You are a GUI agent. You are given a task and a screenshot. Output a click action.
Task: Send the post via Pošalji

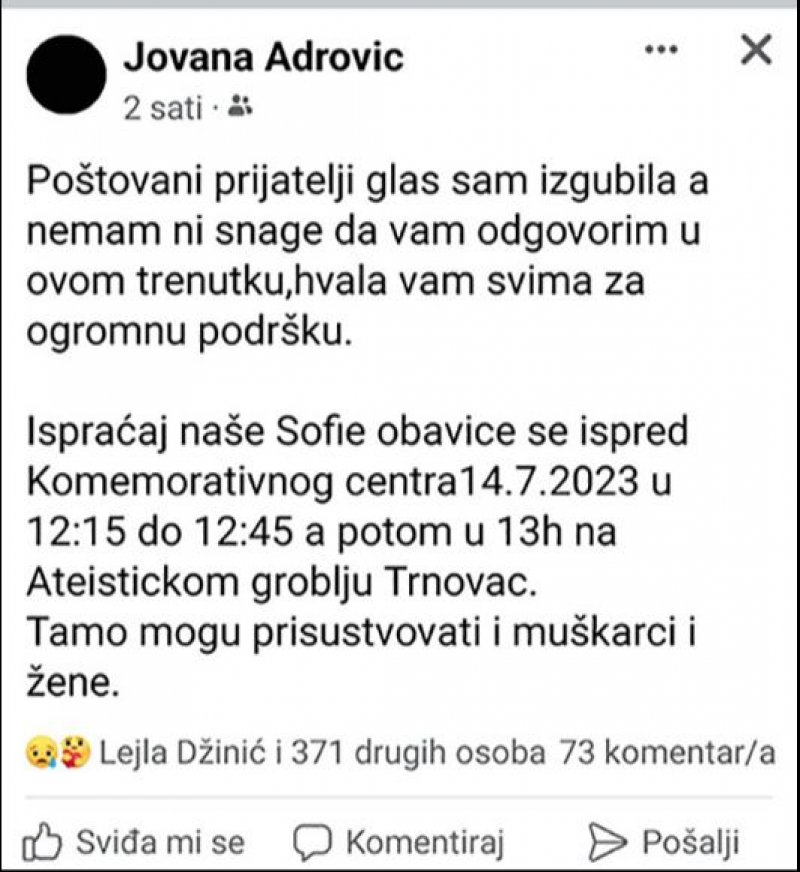pyautogui.click(x=663, y=841)
